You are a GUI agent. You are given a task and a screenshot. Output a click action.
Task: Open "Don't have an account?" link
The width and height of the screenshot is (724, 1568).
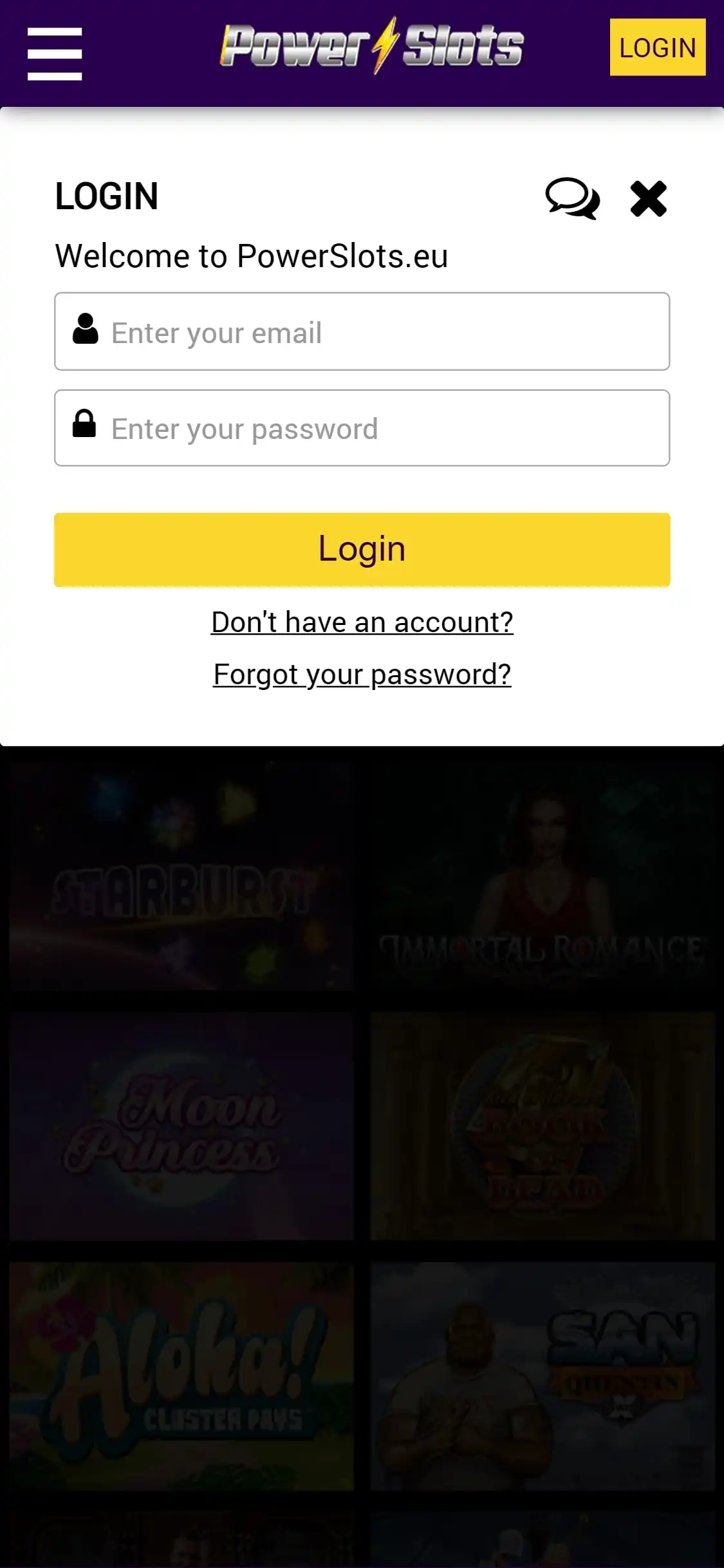[x=362, y=622]
